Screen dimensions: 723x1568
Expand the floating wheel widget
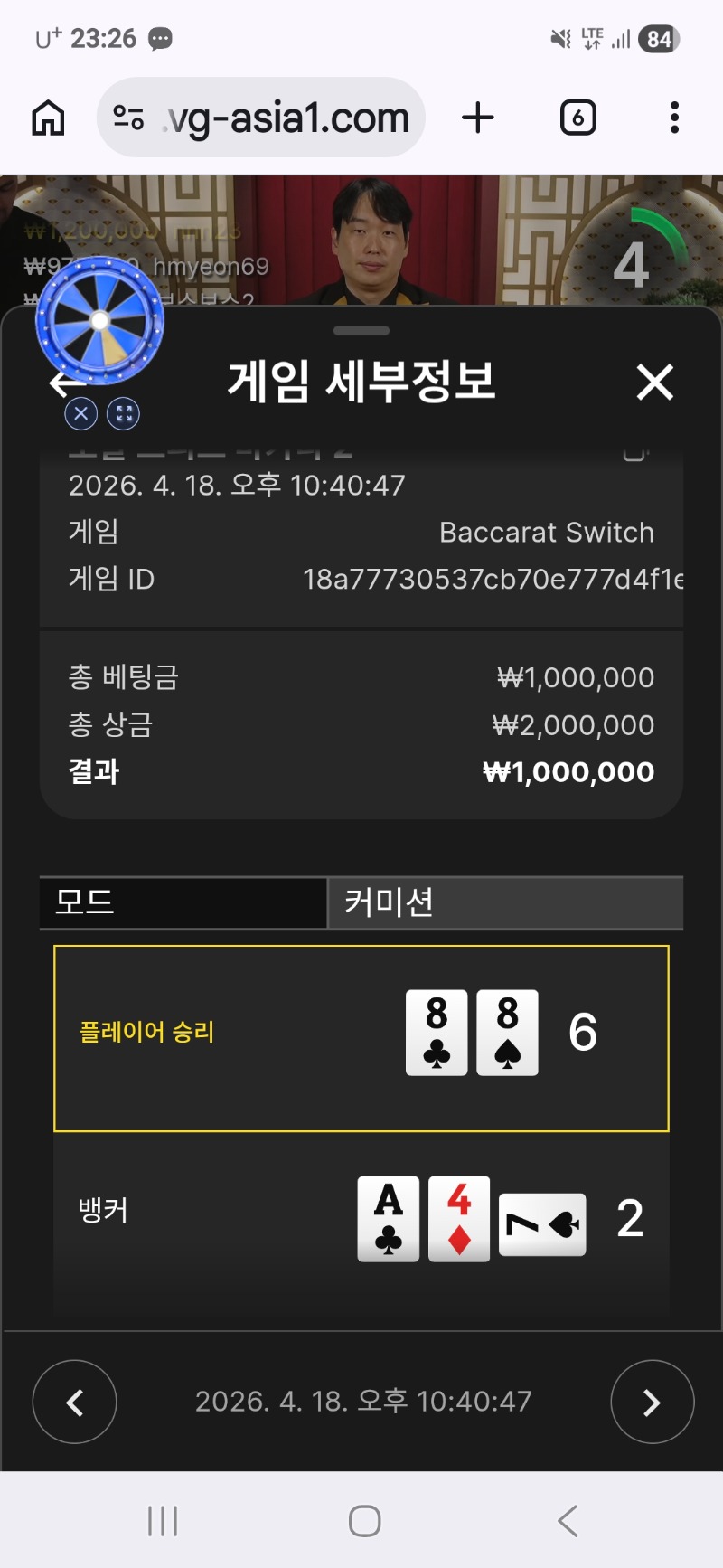pos(124,414)
